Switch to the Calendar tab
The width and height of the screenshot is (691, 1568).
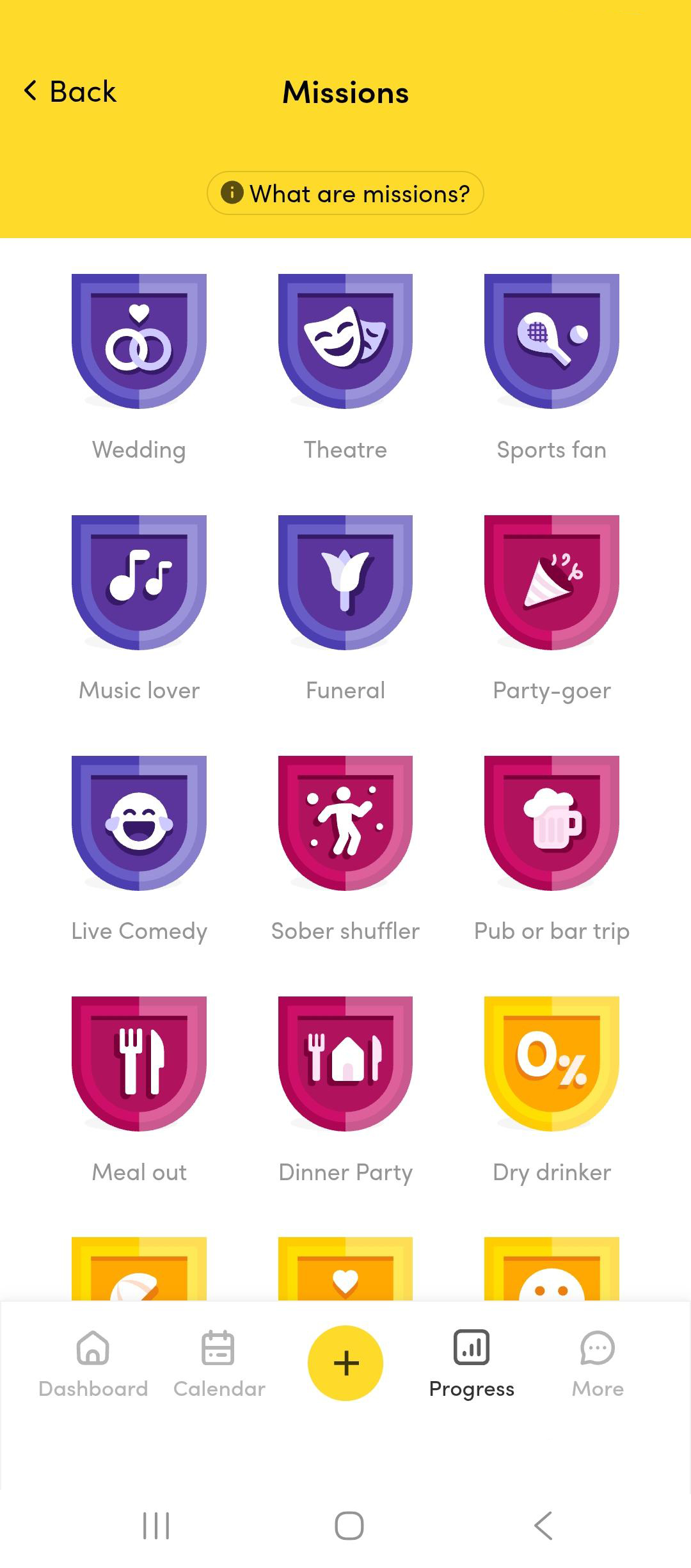click(x=219, y=1364)
